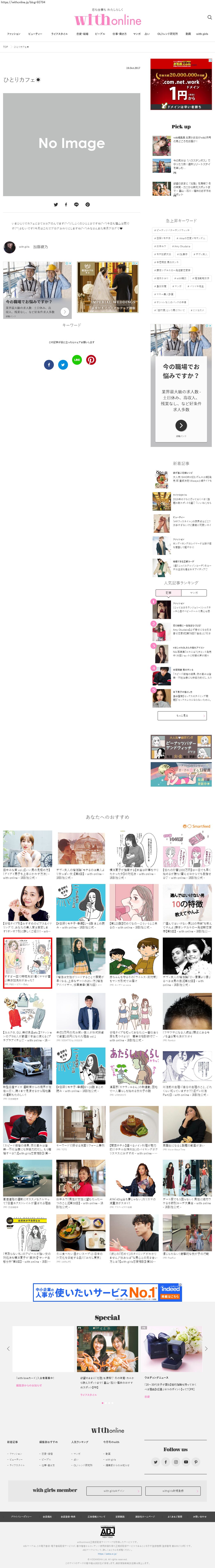Tap the with girls新規登録 button in the footer
215x1568 pixels.
[x=173, y=1491]
